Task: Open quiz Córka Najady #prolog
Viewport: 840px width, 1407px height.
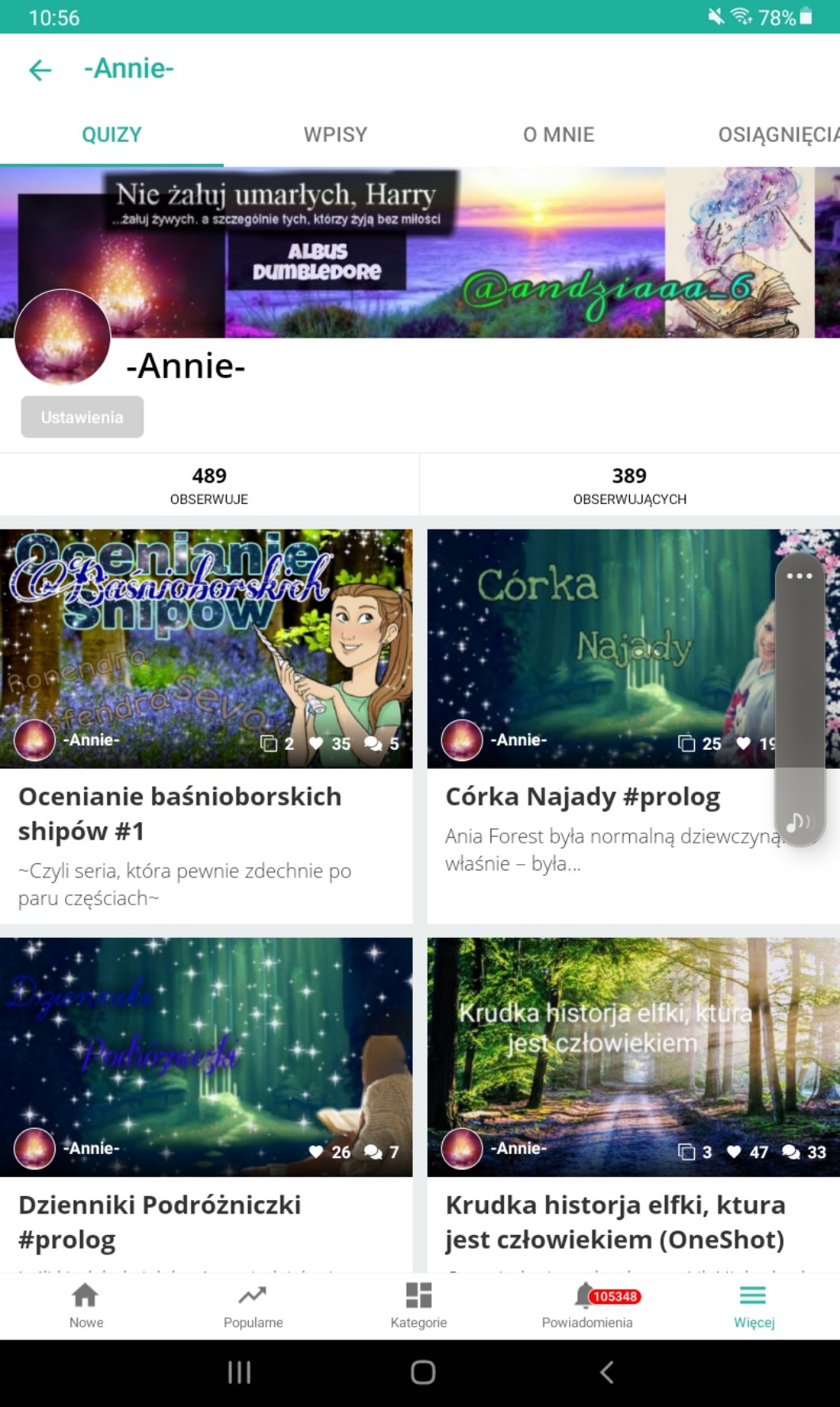Action: coord(582,797)
